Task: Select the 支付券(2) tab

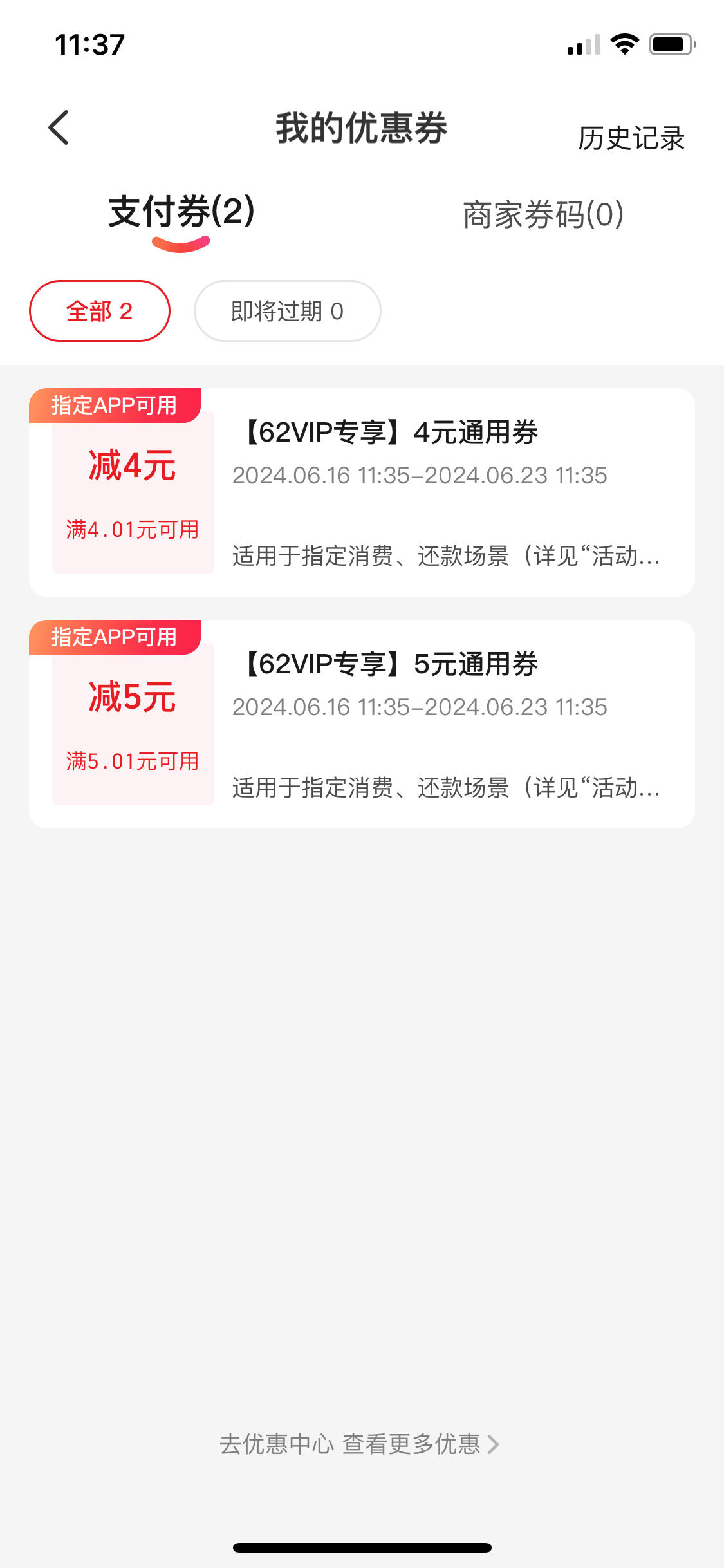Action: (x=181, y=212)
